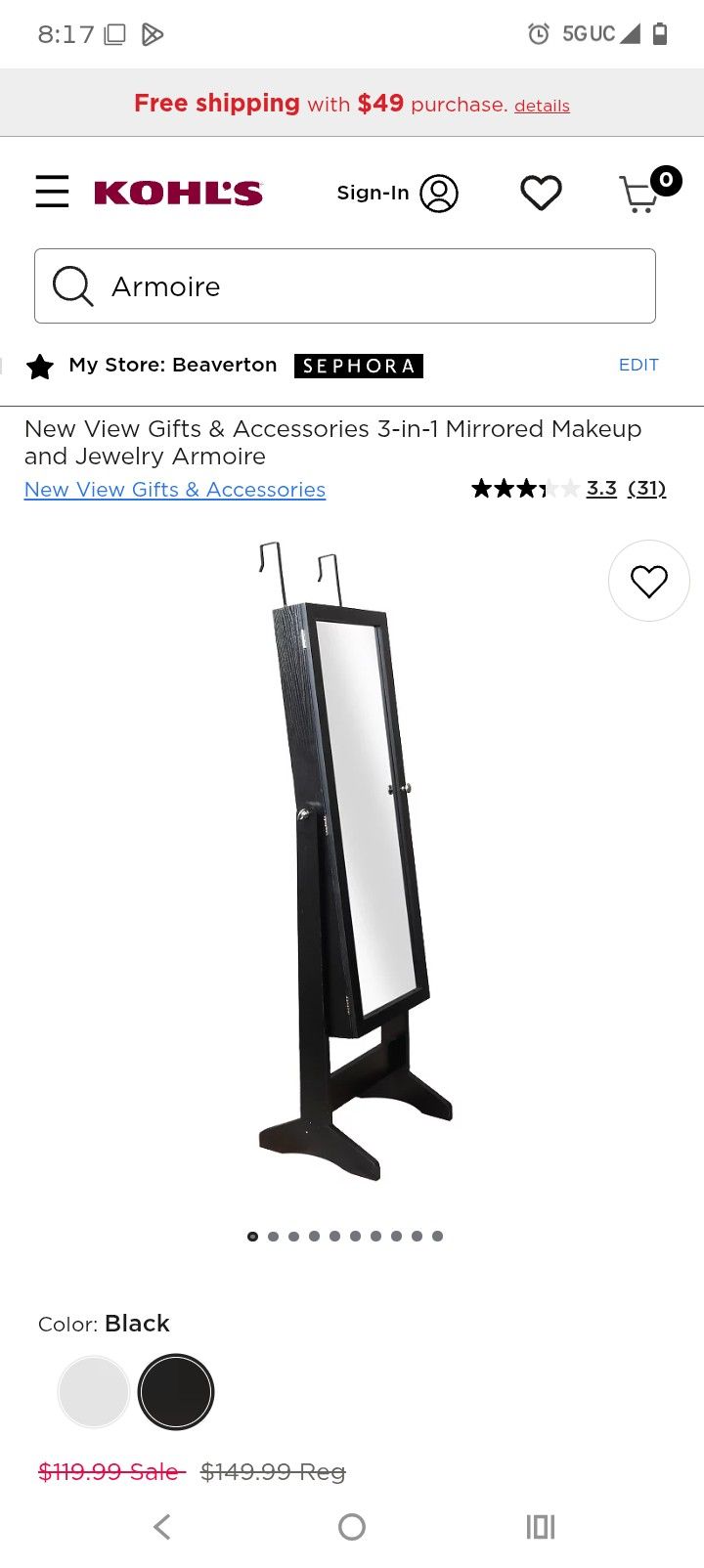
Task: Select the white color swatch
Action: coord(94,1391)
